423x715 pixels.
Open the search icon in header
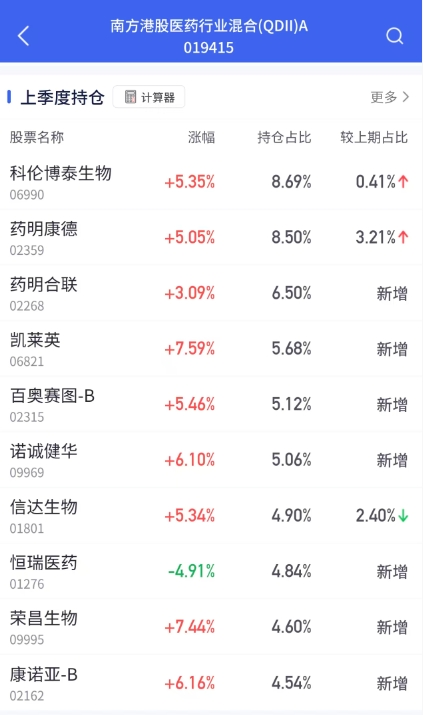[x=394, y=36]
